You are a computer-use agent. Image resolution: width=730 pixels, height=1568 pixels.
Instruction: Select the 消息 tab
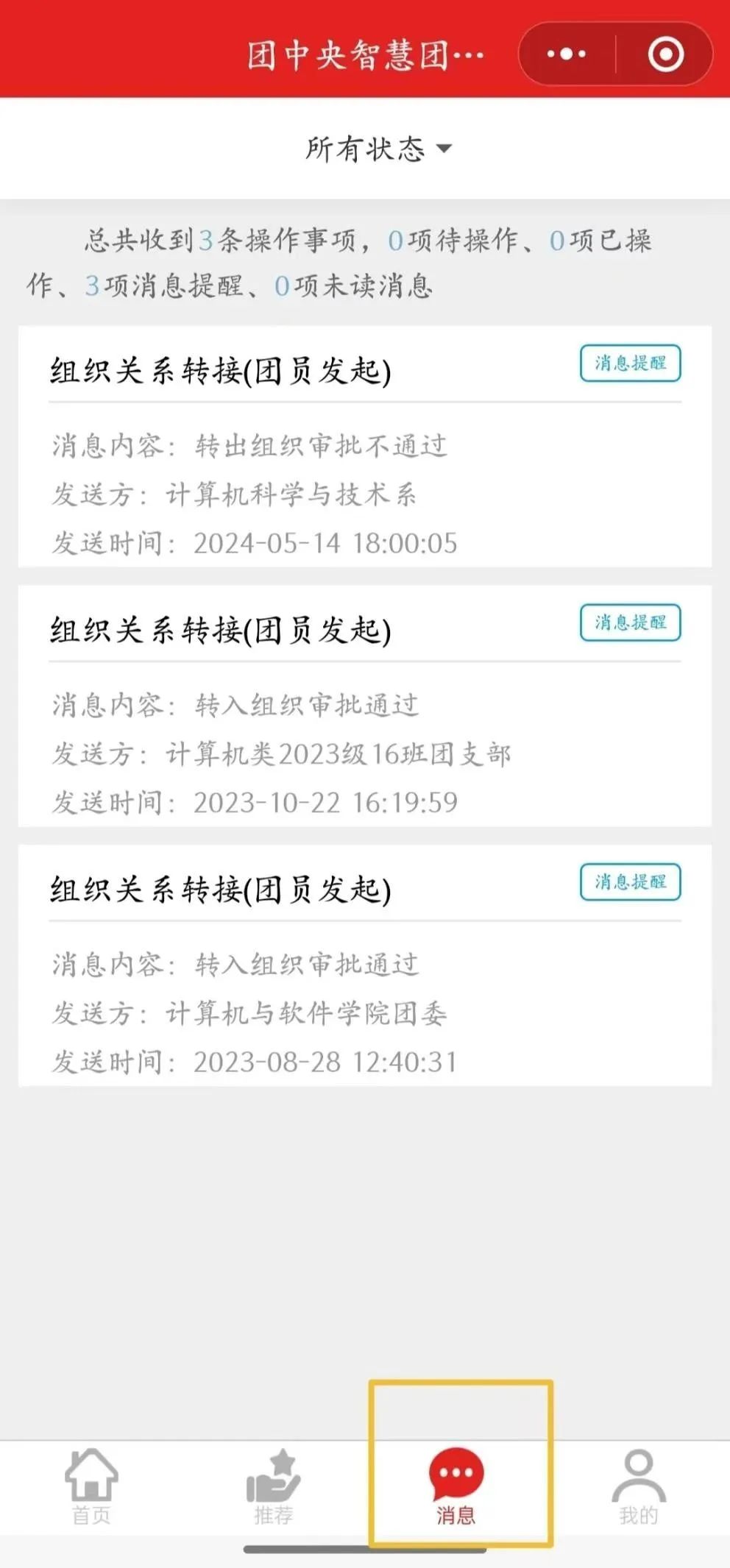(x=456, y=1488)
